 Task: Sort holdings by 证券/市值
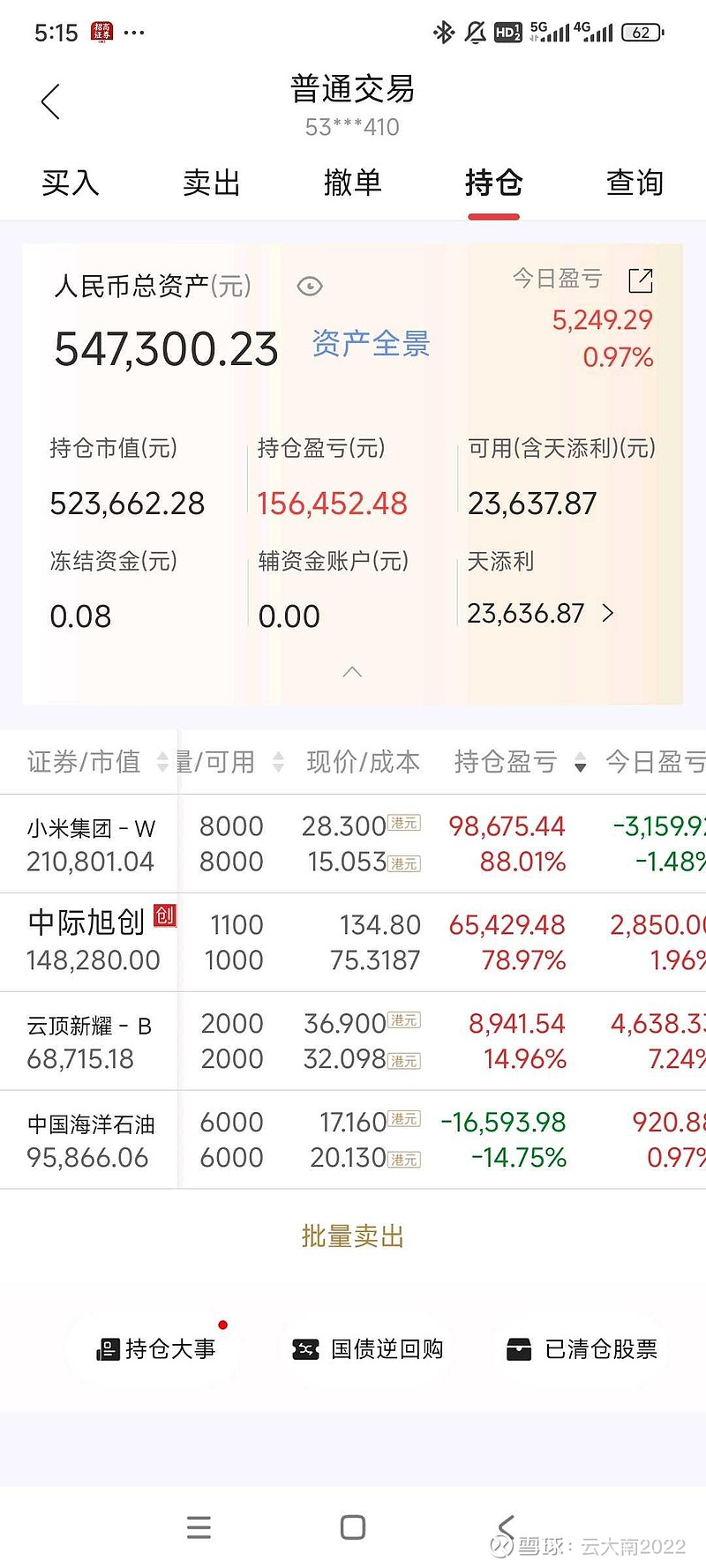[97, 762]
